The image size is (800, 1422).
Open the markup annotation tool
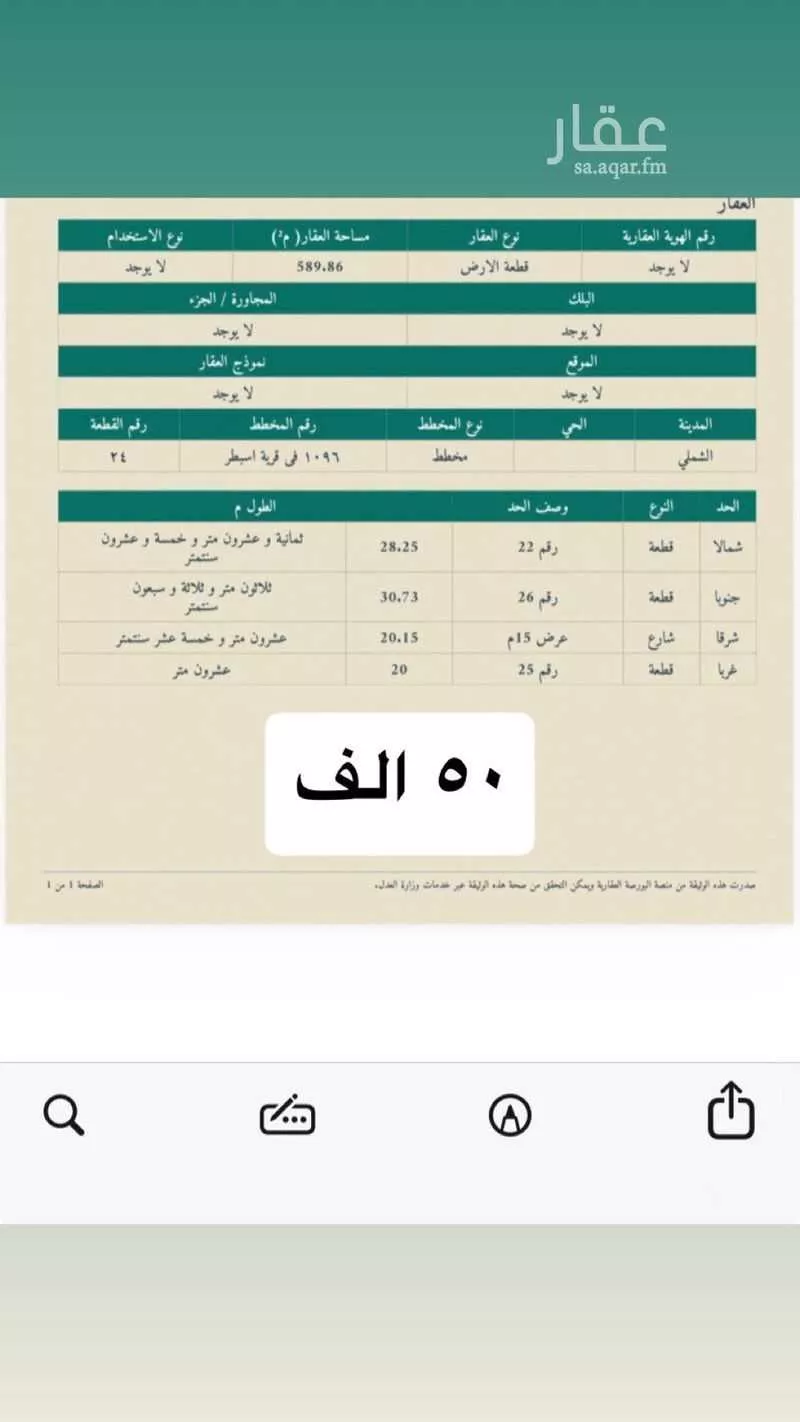[x=287, y=1115]
